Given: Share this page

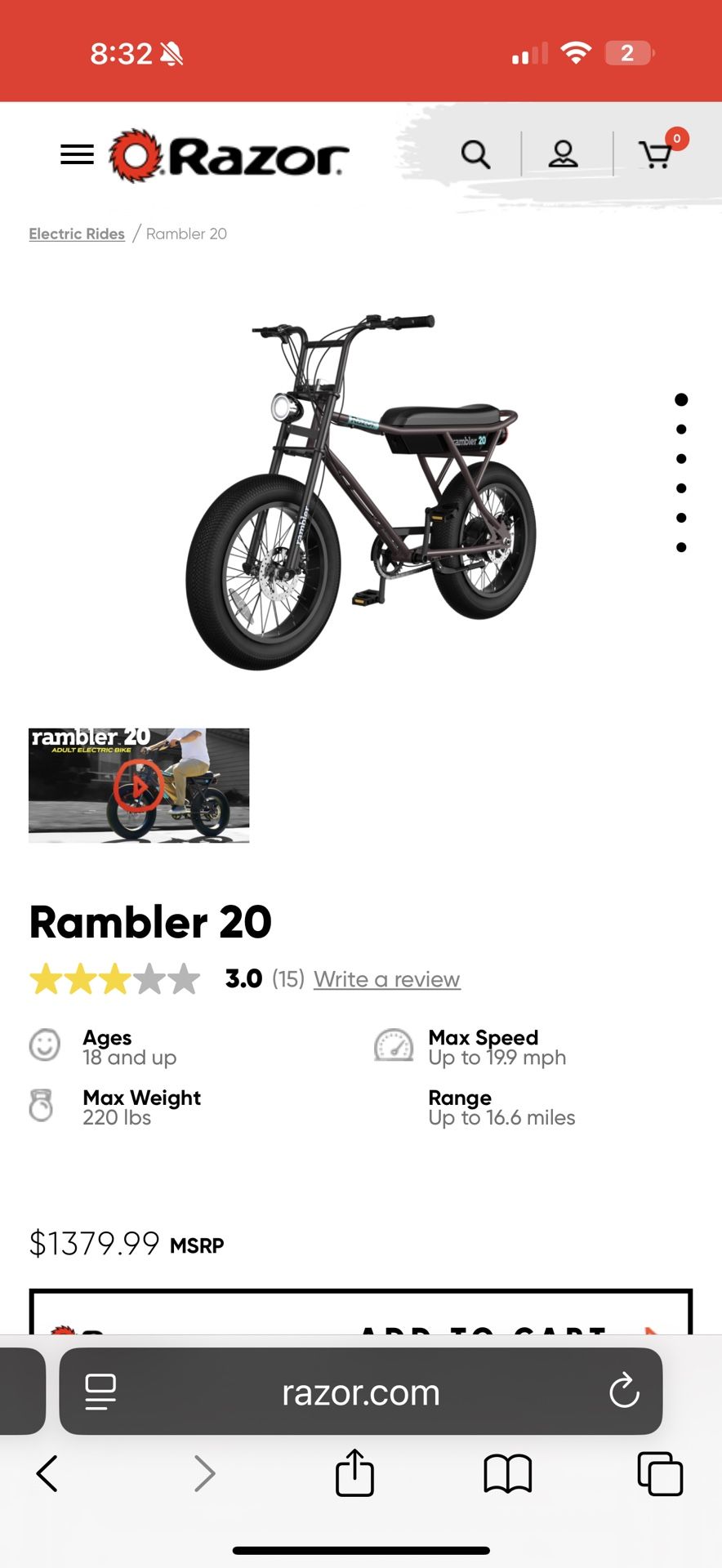Looking at the screenshot, I should coord(354,1473).
